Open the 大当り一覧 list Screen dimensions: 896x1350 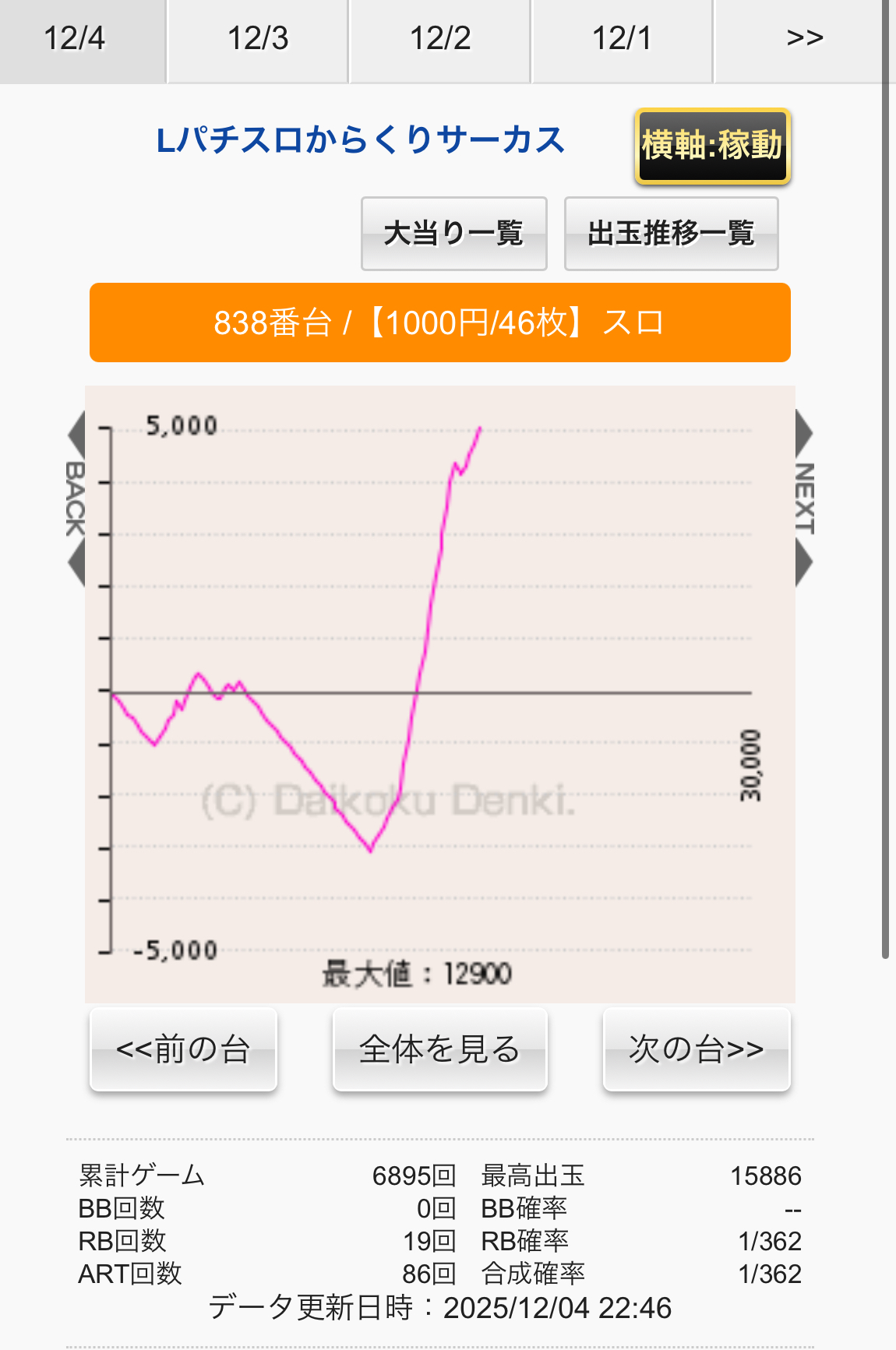point(453,234)
